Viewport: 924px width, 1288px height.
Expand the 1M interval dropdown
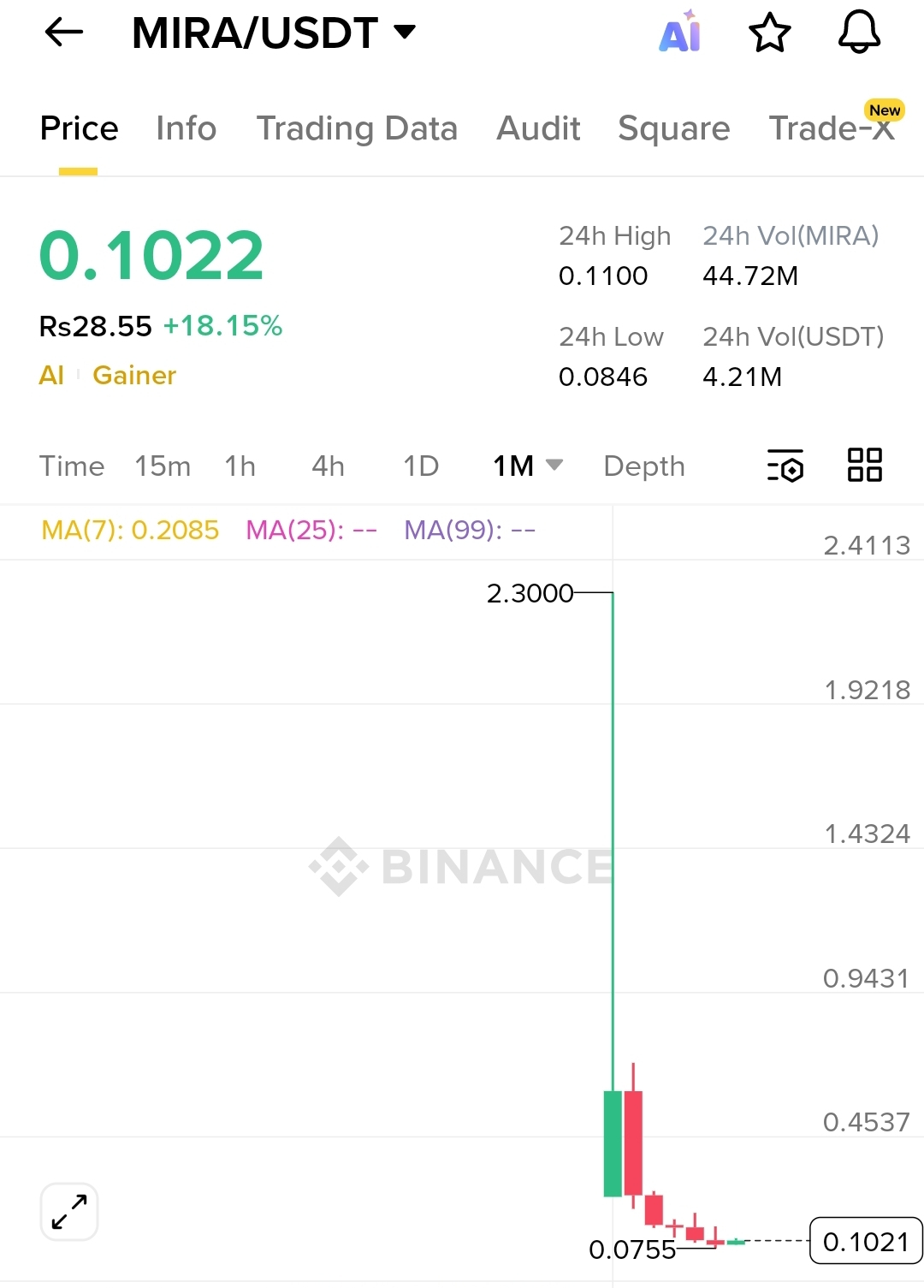tap(527, 466)
